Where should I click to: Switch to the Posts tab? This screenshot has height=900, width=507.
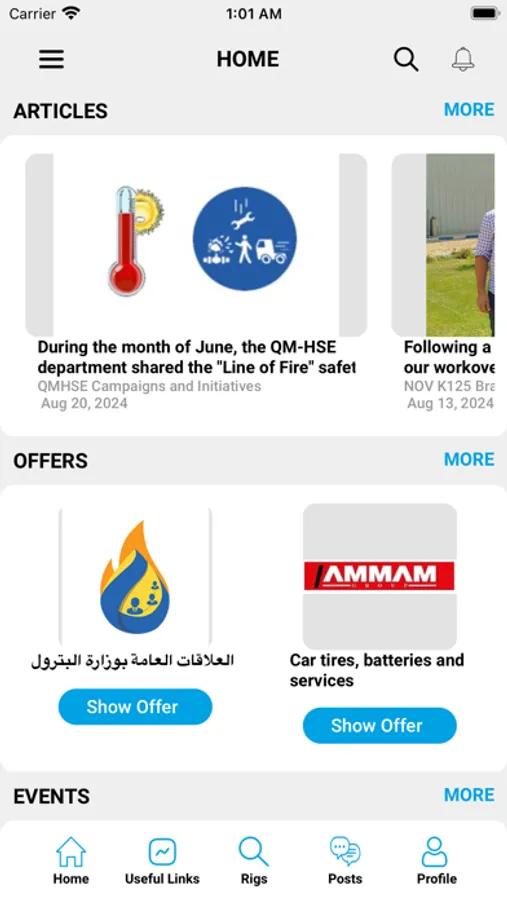tap(345, 860)
